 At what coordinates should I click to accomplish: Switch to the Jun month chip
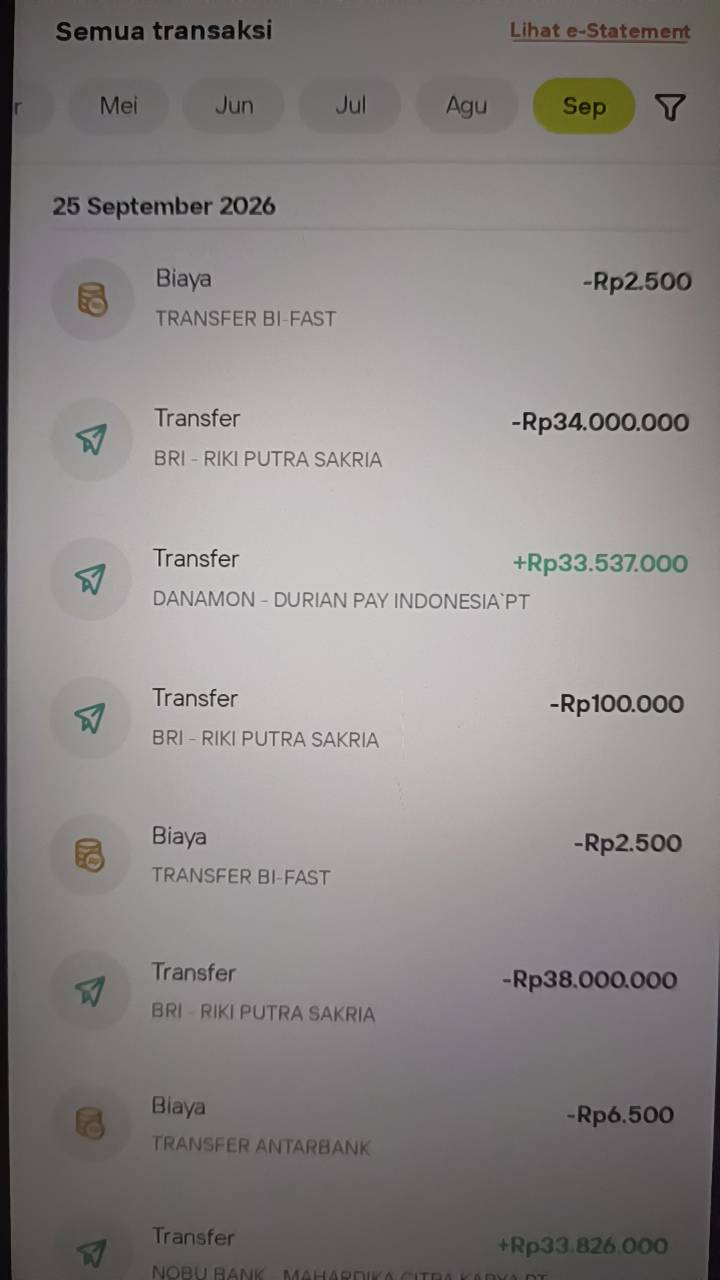(x=234, y=106)
